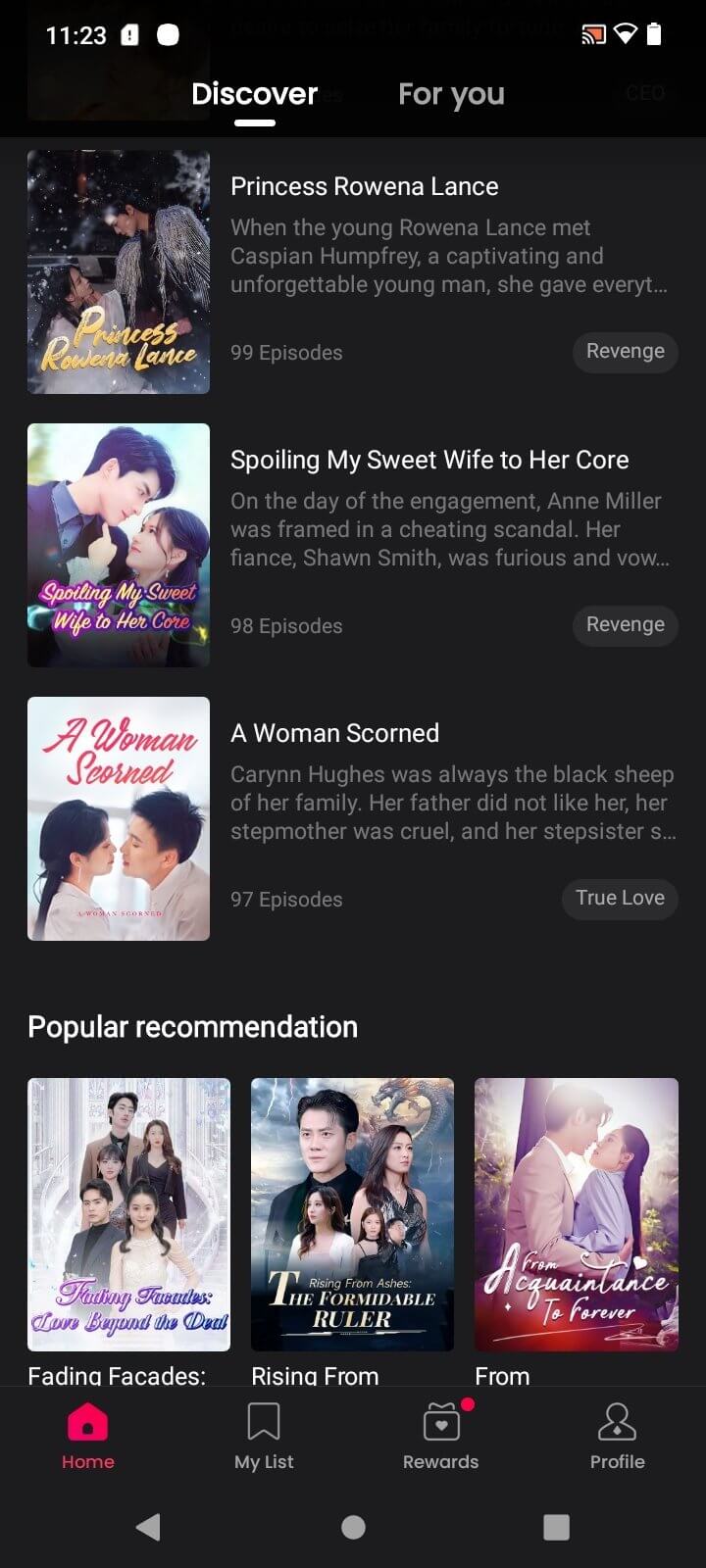Viewport: 706px width, 1568px height.
Task: Open the Rewards tab
Action: 441,1437
